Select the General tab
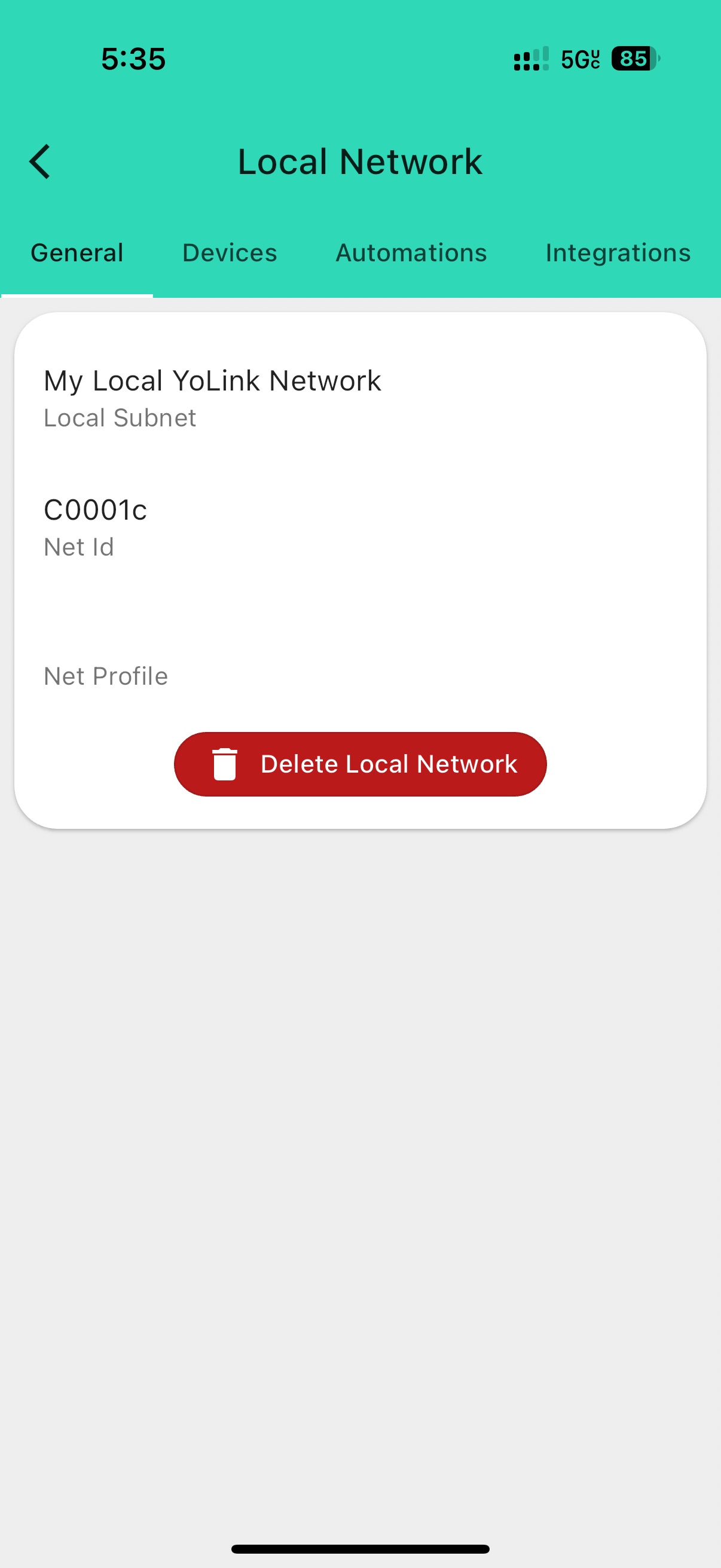721x1568 pixels. pos(77,253)
